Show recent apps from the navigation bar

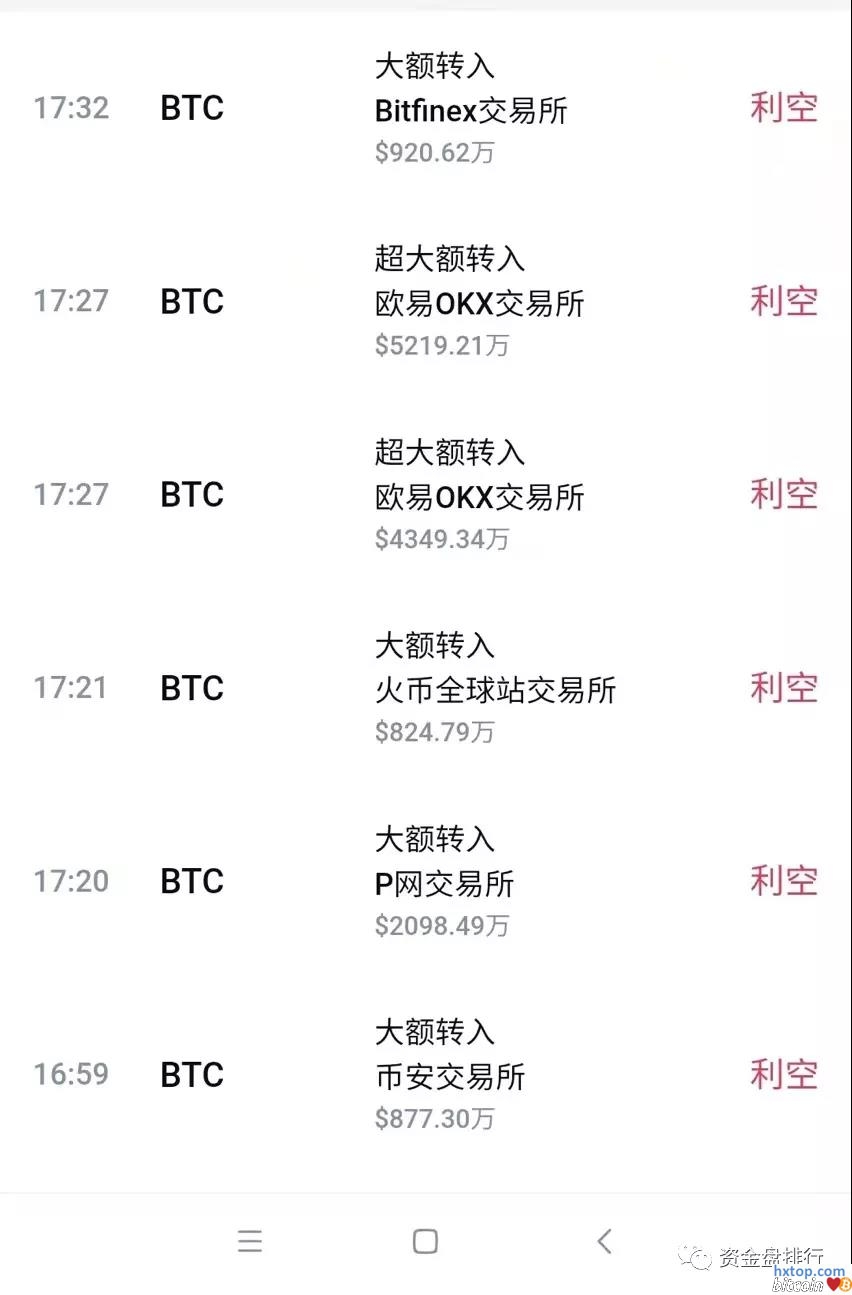[250, 1241]
